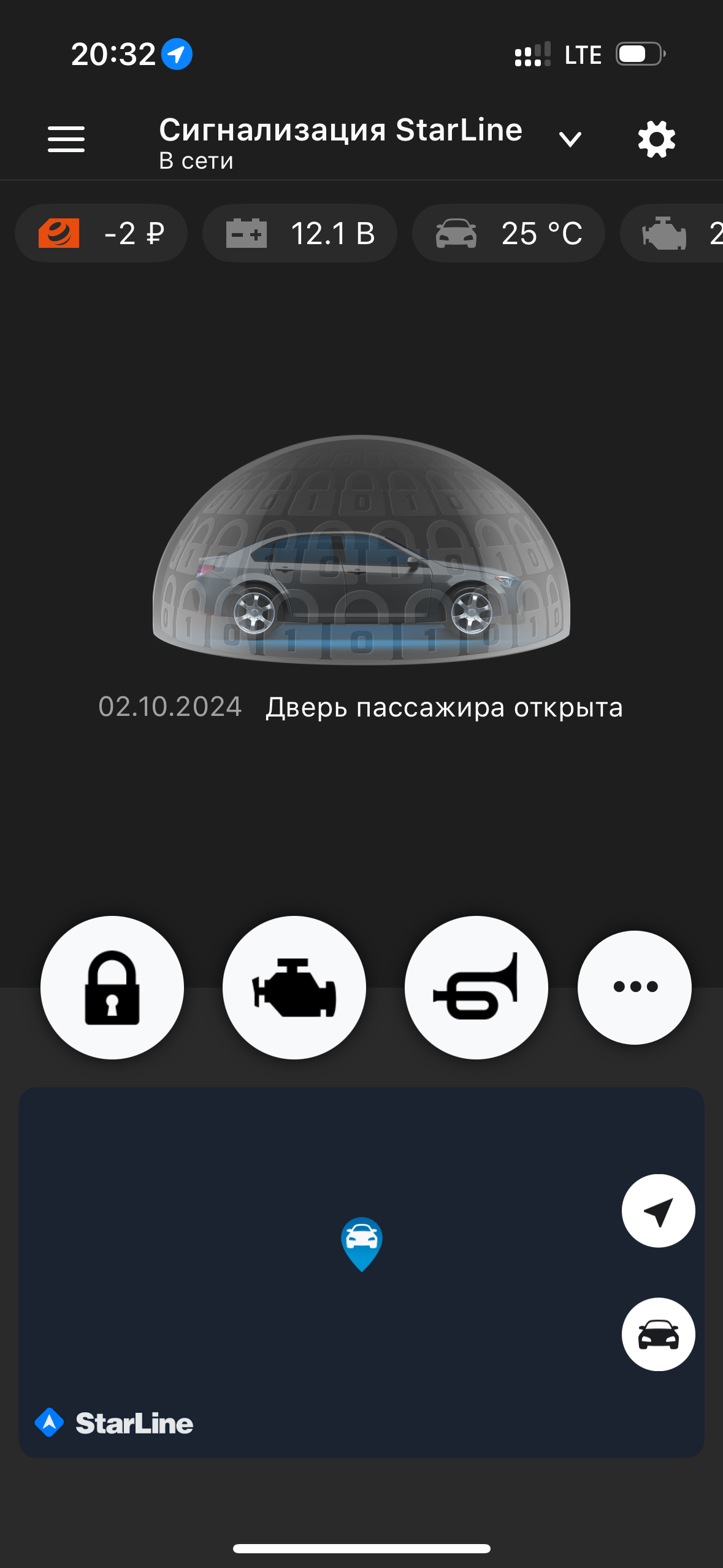723x1568 pixels.
Task: Tap the -2 ₽ balance chip
Action: (x=101, y=234)
